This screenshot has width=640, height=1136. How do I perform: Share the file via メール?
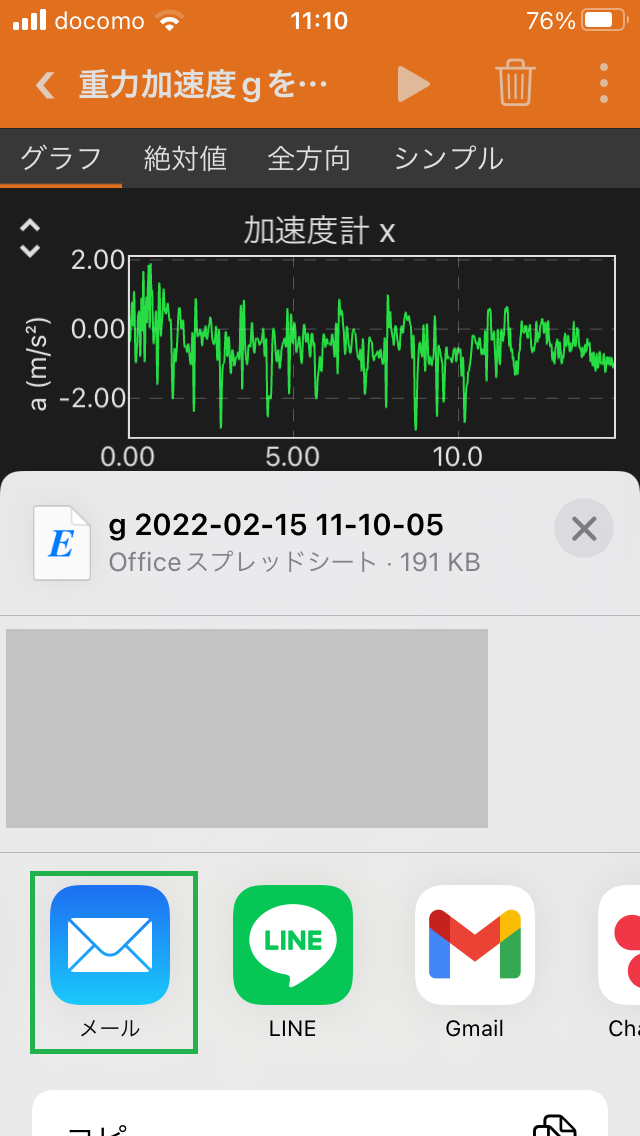point(110,962)
